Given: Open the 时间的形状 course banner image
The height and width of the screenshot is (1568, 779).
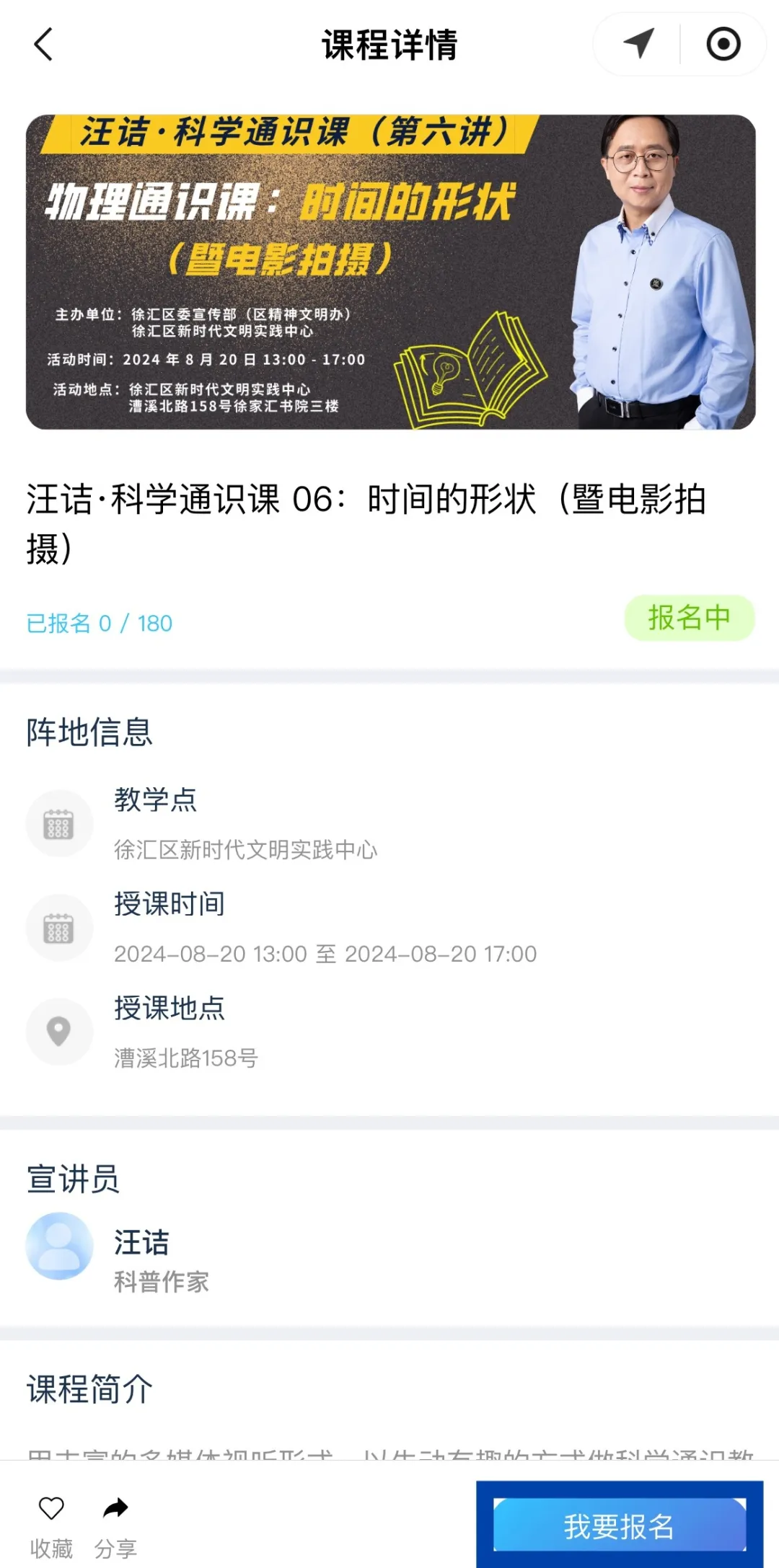Looking at the screenshot, I should click(390, 272).
